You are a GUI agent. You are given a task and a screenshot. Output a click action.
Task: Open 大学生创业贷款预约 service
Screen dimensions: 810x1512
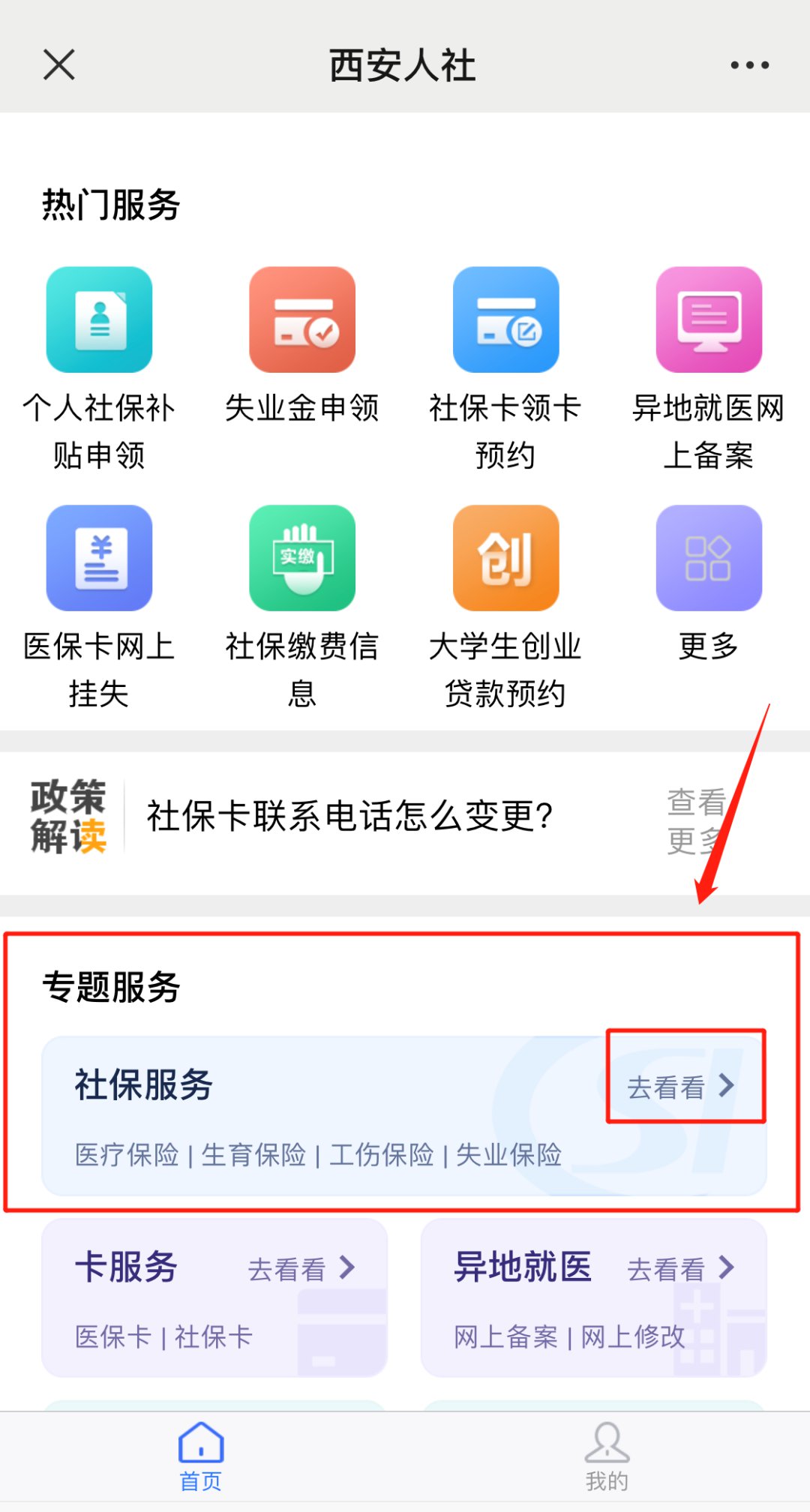[505, 559]
